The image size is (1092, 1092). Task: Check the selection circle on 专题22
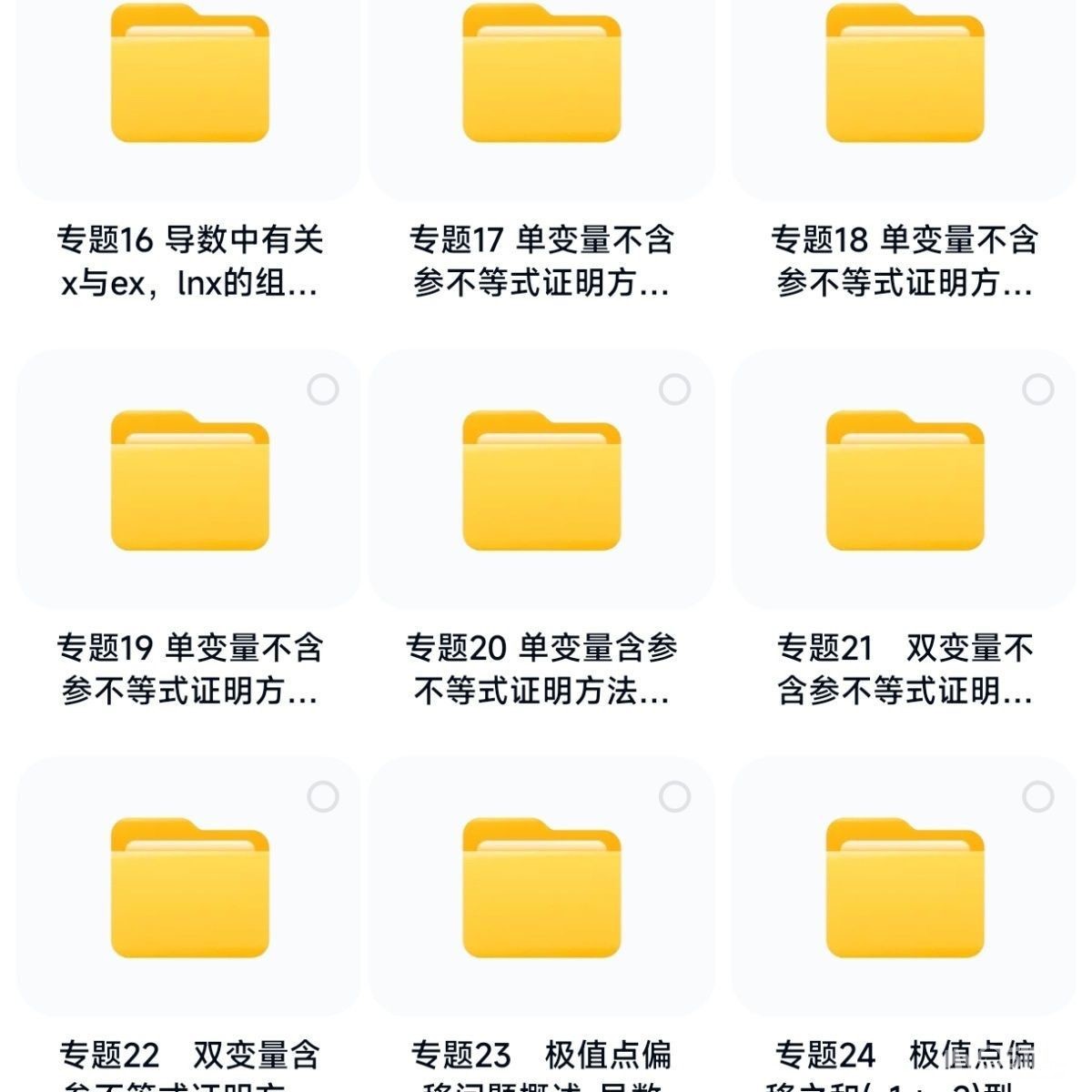point(323,796)
